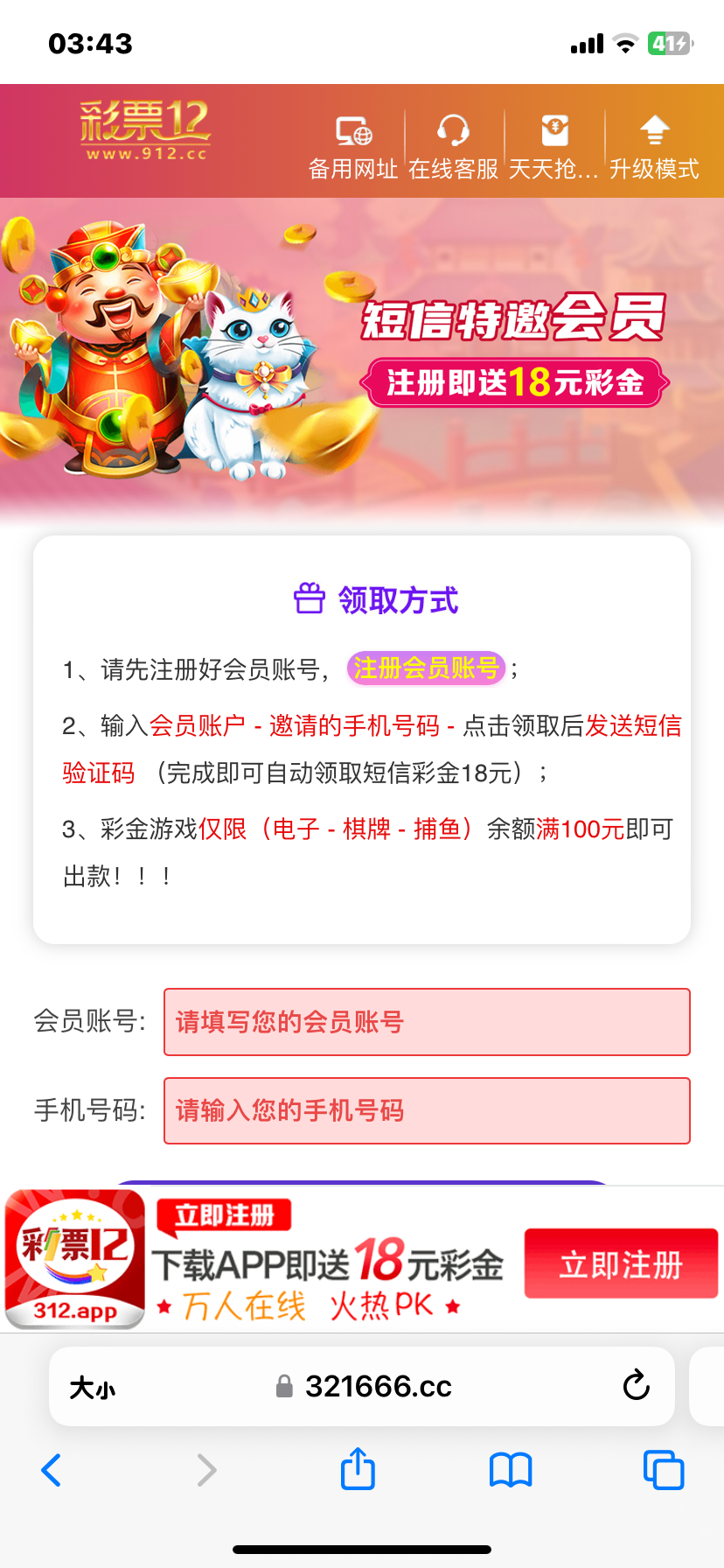Screen dimensions: 724x1568
Task: Share this page
Action: pyautogui.click(x=358, y=1470)
